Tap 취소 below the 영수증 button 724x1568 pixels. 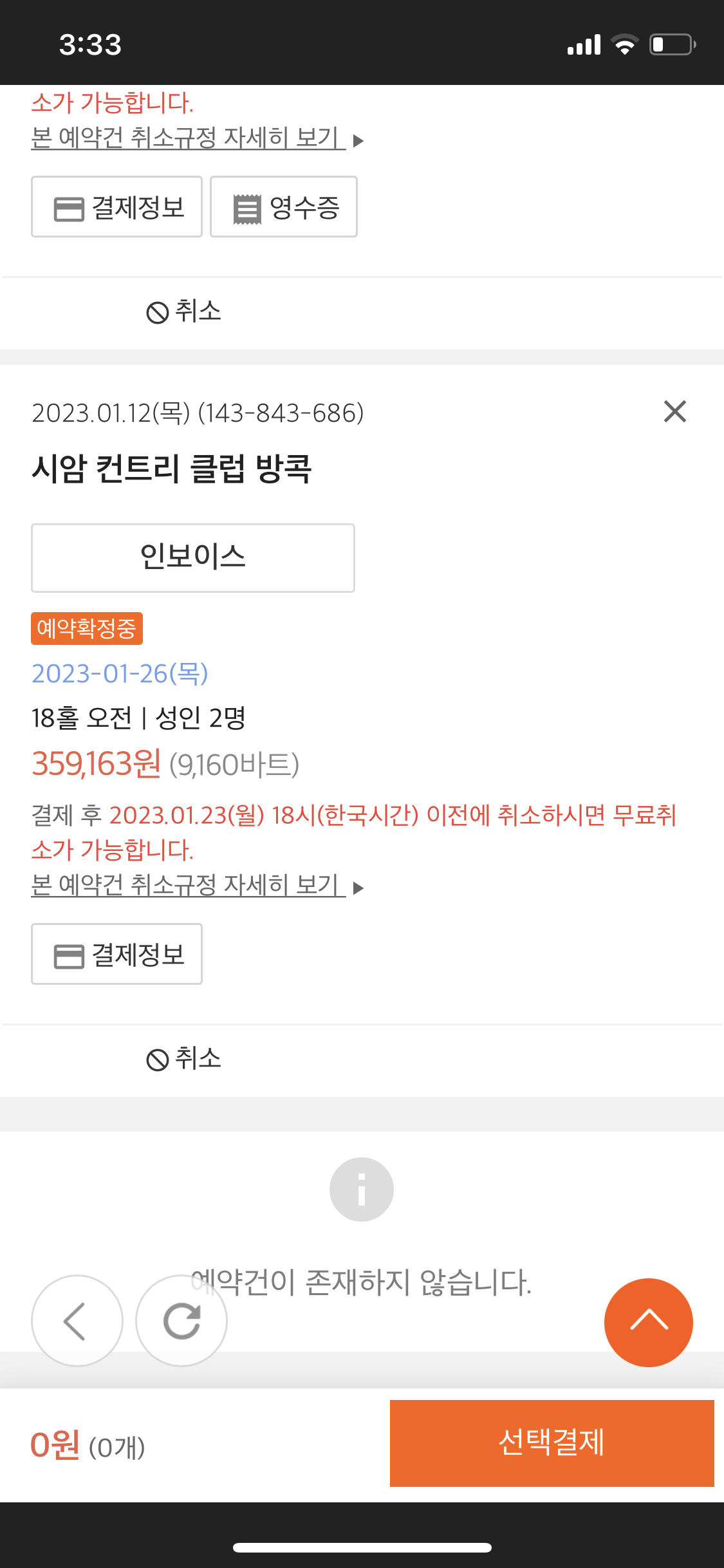[x=184, y=312]
